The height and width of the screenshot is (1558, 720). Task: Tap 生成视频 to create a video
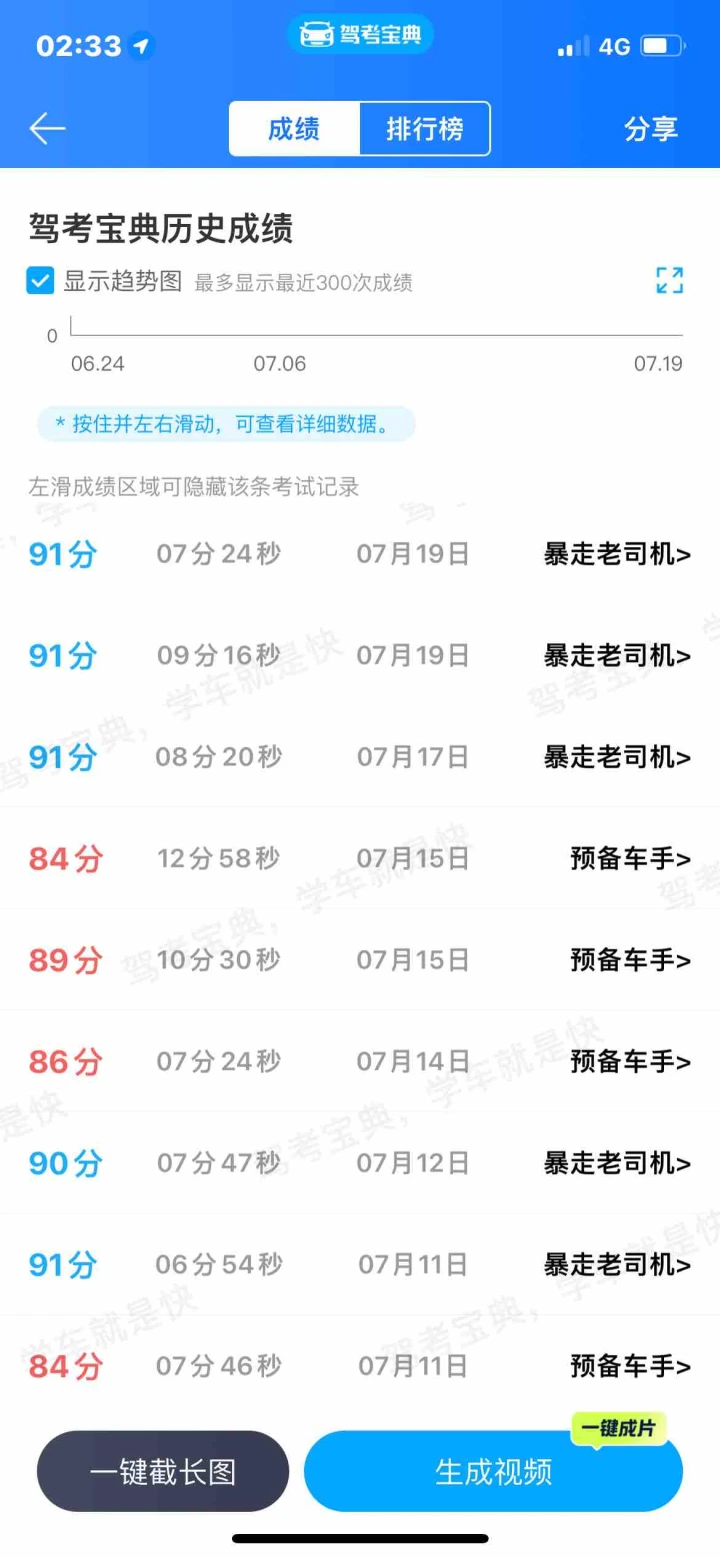click(493, 1472)
